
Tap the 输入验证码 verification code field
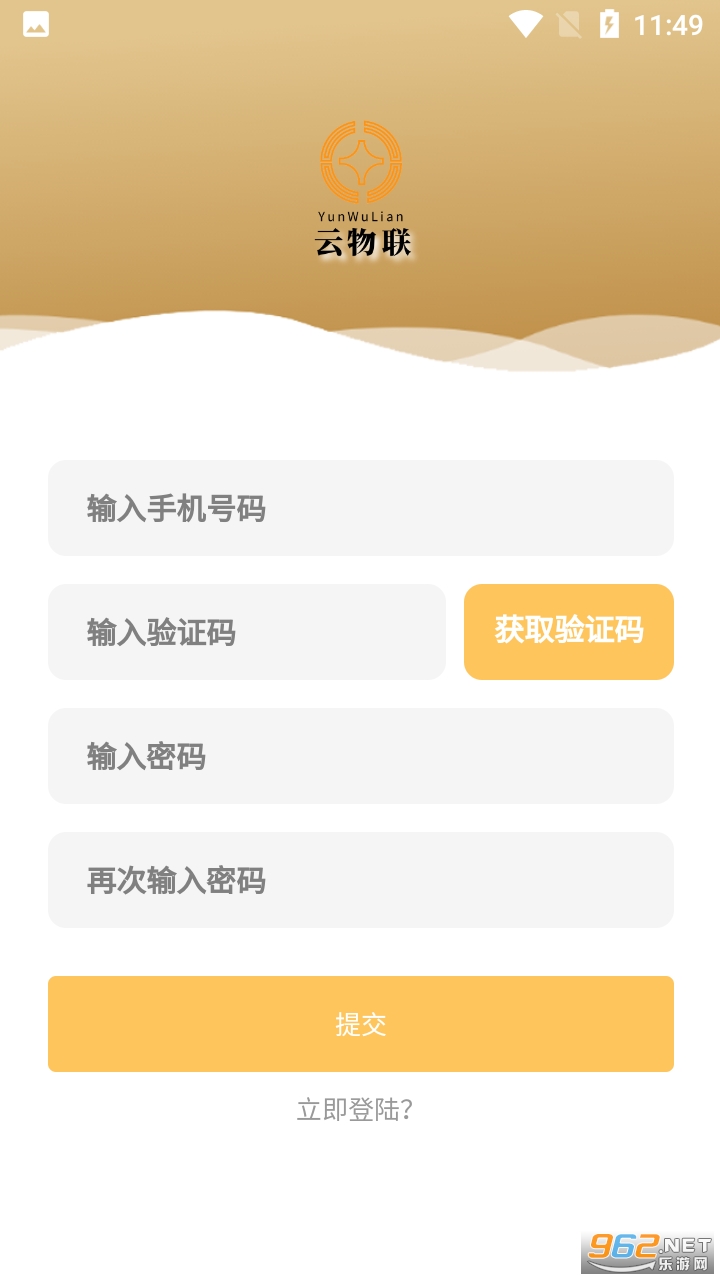pos(246,632)
